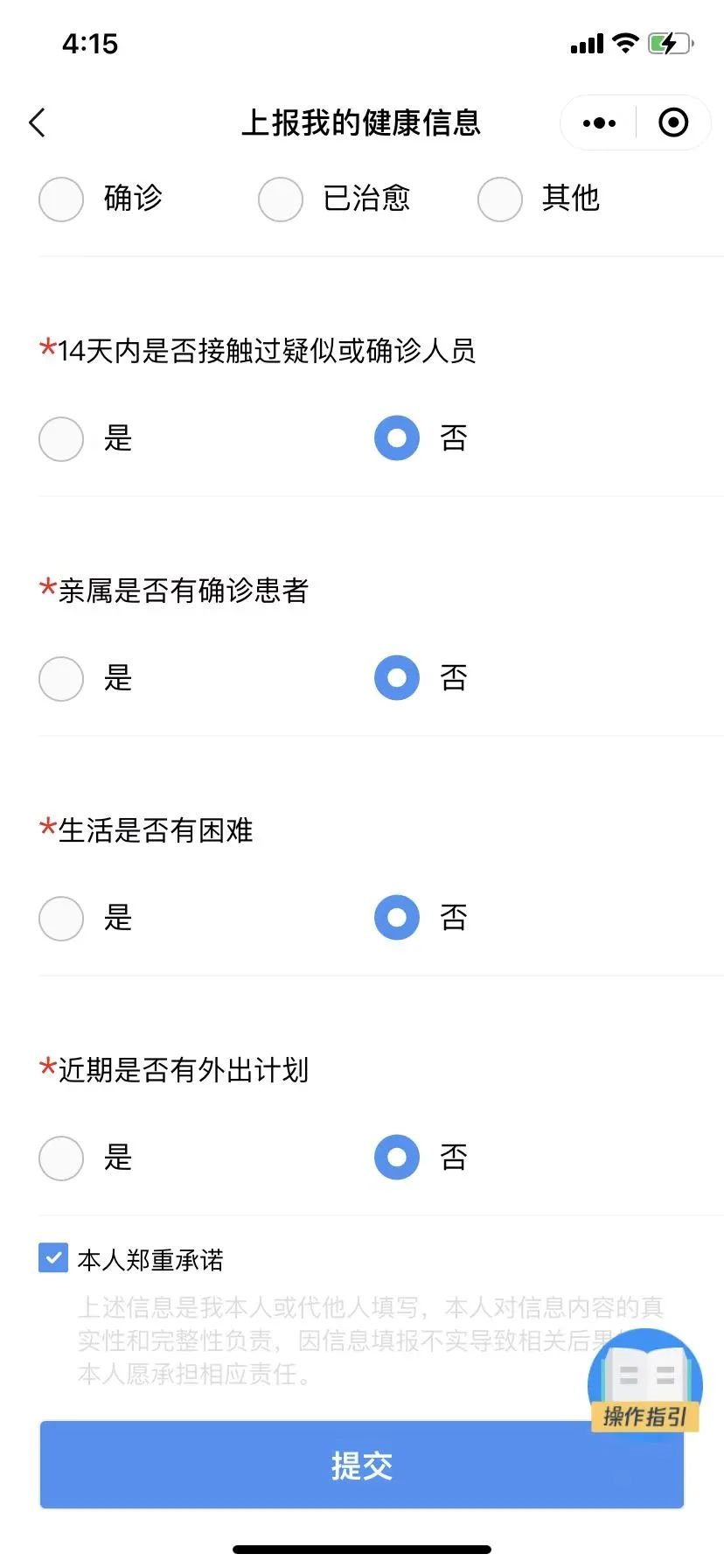Choose 是 for 生活是否有困难
The image size is (724, 1568).
pyautogui.click(x=61, y=918)
